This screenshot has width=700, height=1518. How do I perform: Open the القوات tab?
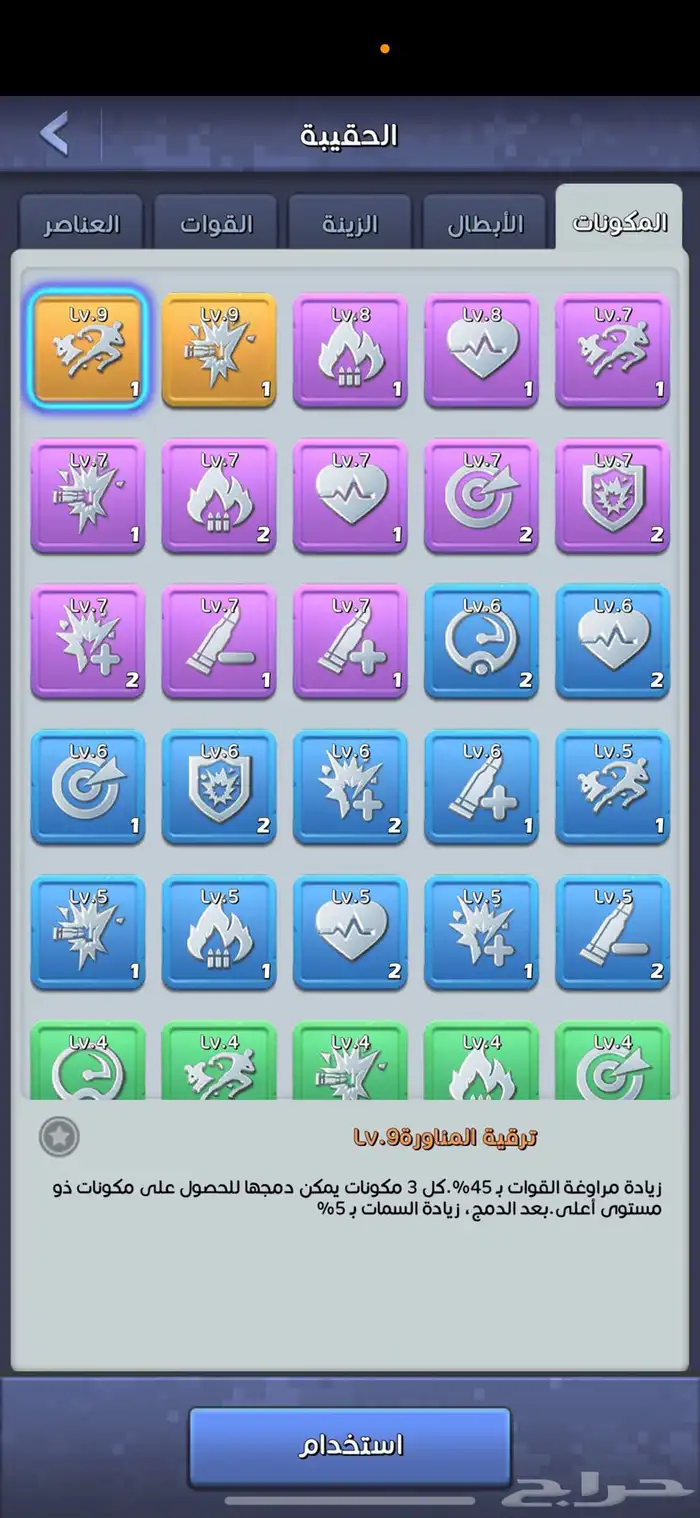216,223
